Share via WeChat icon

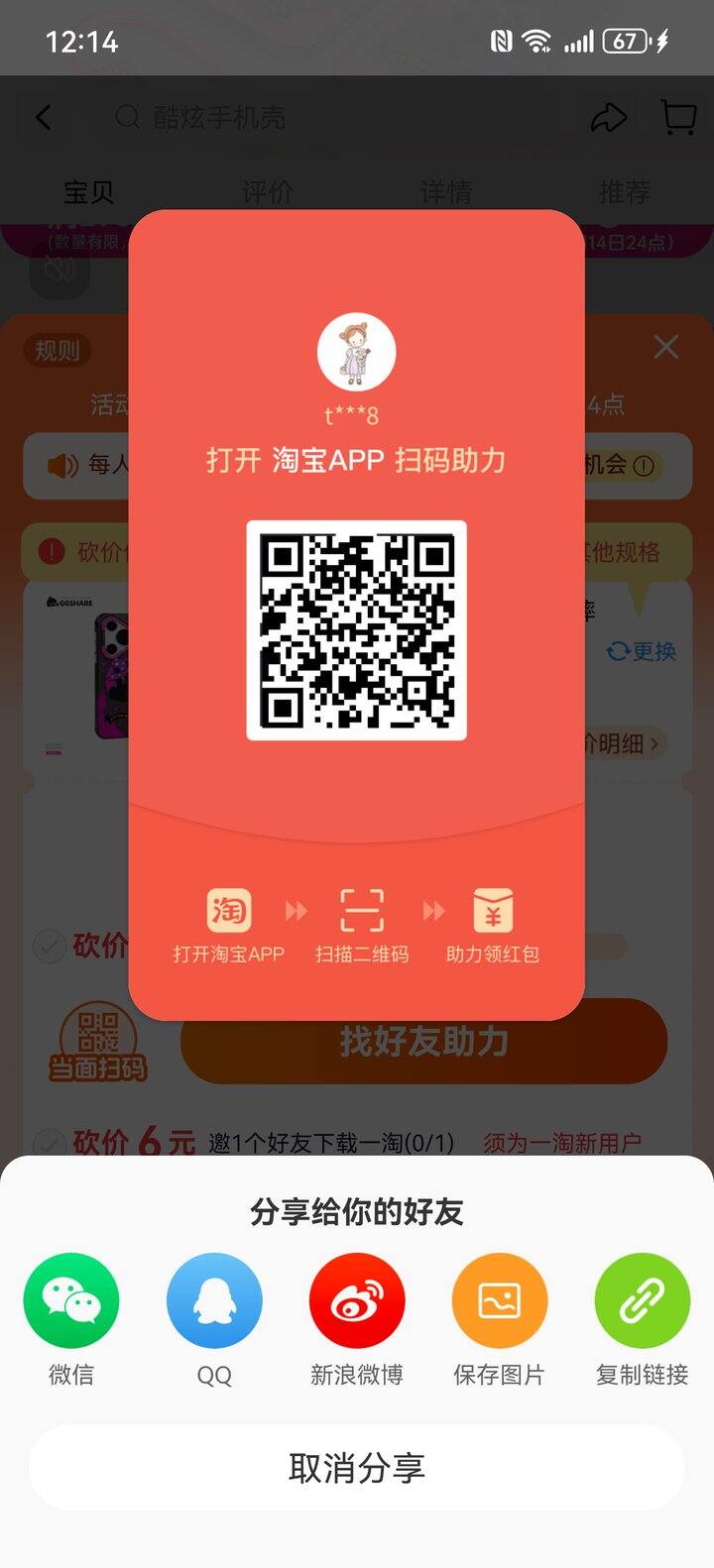(x=71, y=1299)
